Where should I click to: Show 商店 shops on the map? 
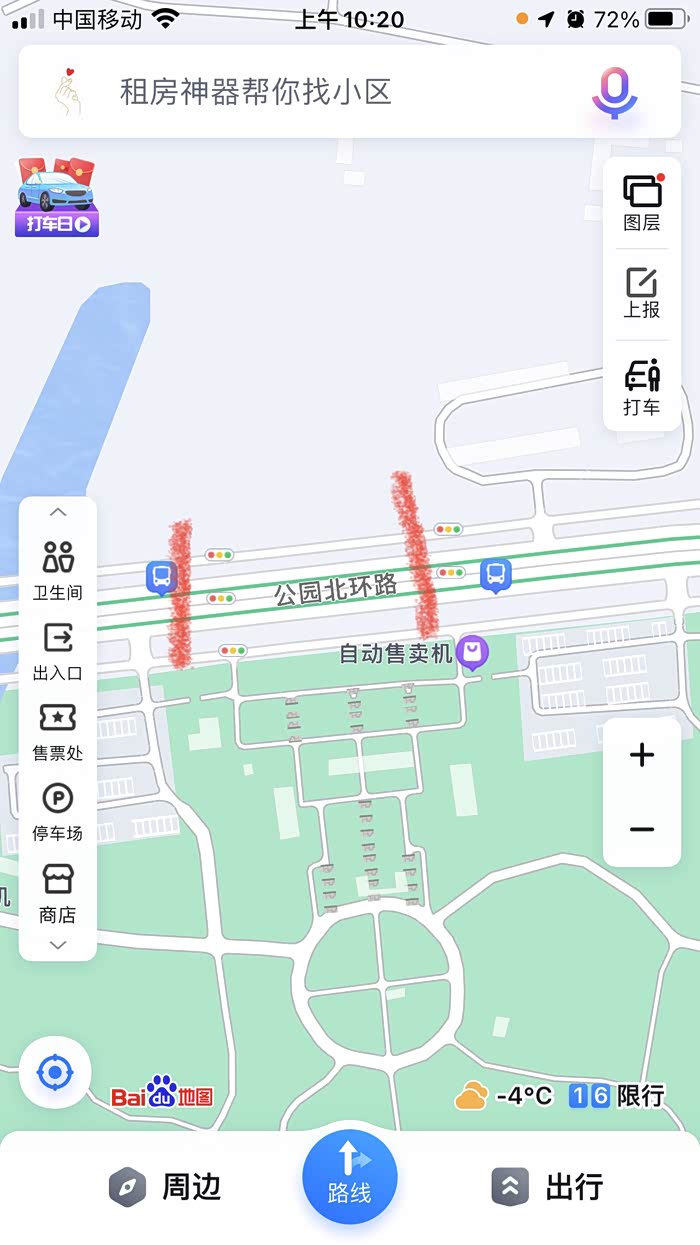click(x=58, y=894)
